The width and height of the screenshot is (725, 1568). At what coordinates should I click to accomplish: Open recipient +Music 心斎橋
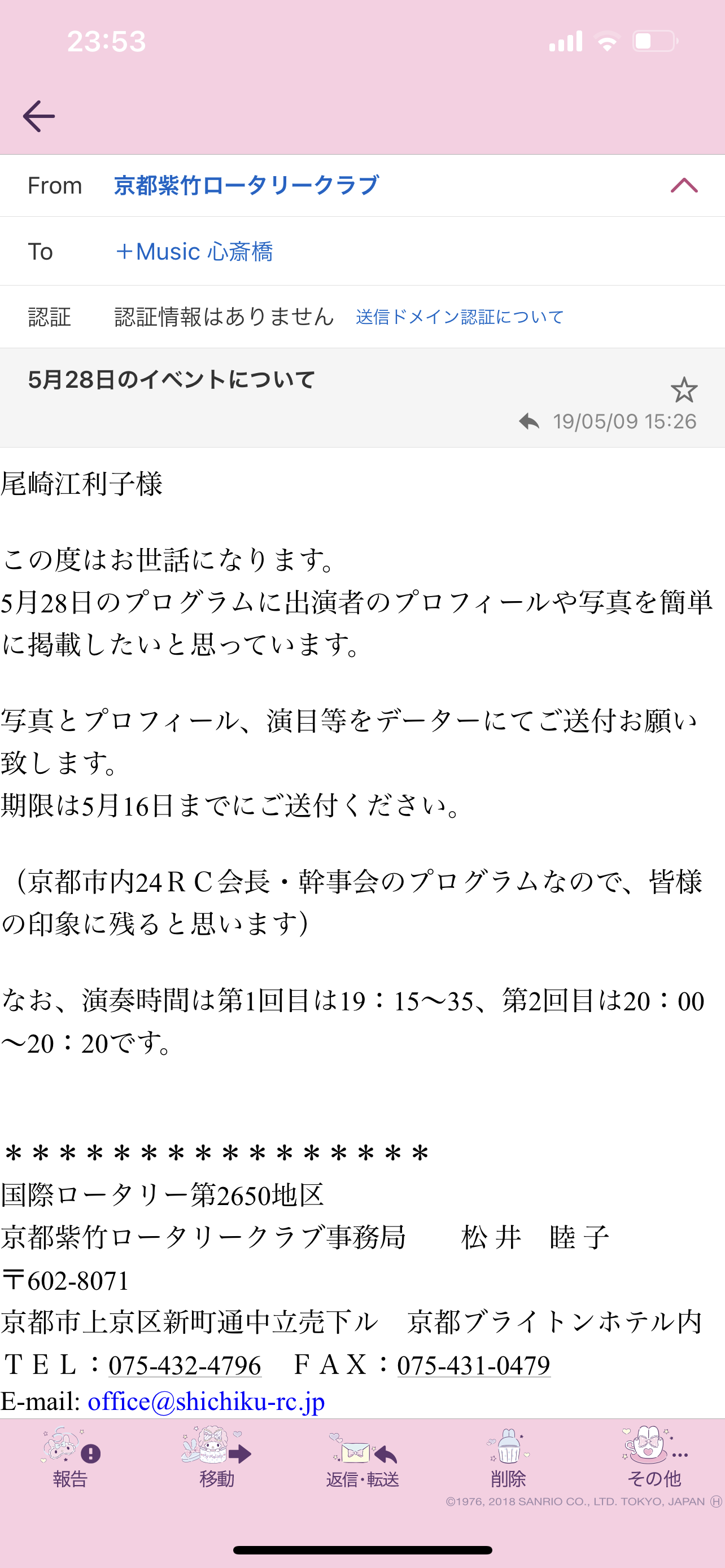pos(194,251)
